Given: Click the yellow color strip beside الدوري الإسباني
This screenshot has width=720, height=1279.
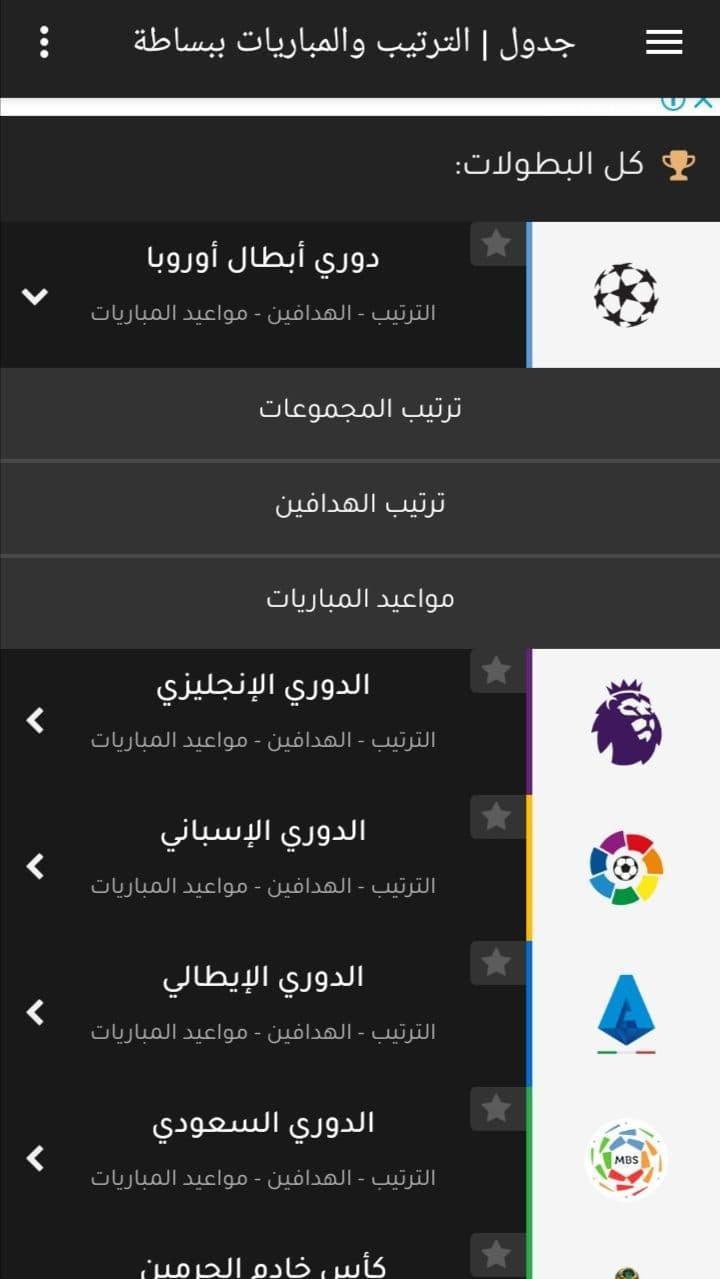Looking at the screenshot, I should point(530,866).
